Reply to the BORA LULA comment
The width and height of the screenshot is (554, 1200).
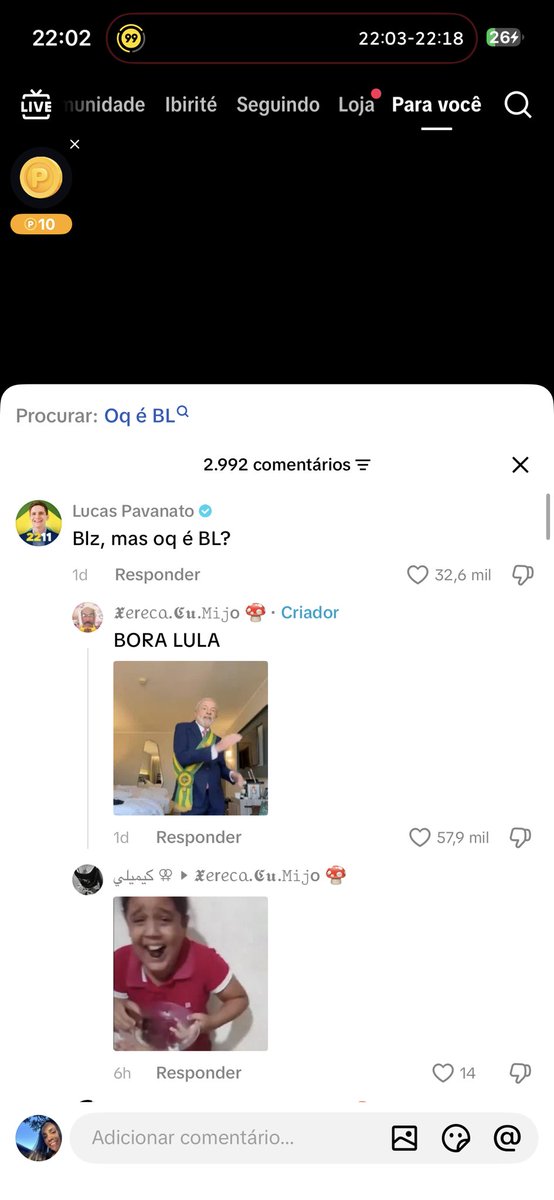(198, 837)
